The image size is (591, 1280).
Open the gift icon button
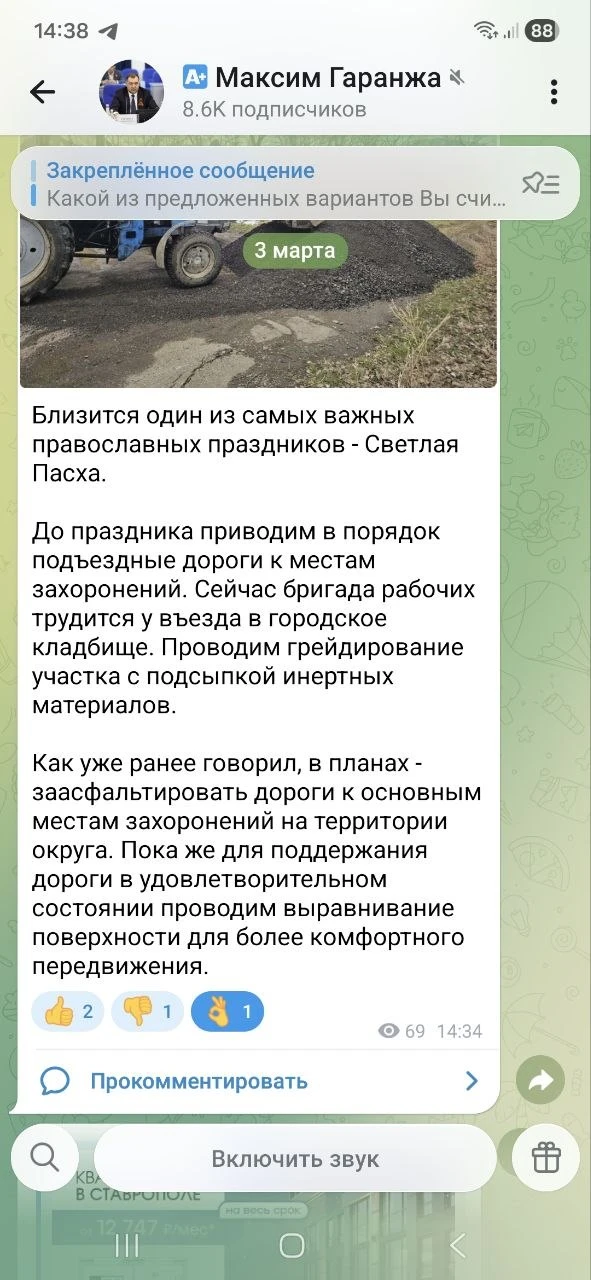click(x=545, y=1158)
